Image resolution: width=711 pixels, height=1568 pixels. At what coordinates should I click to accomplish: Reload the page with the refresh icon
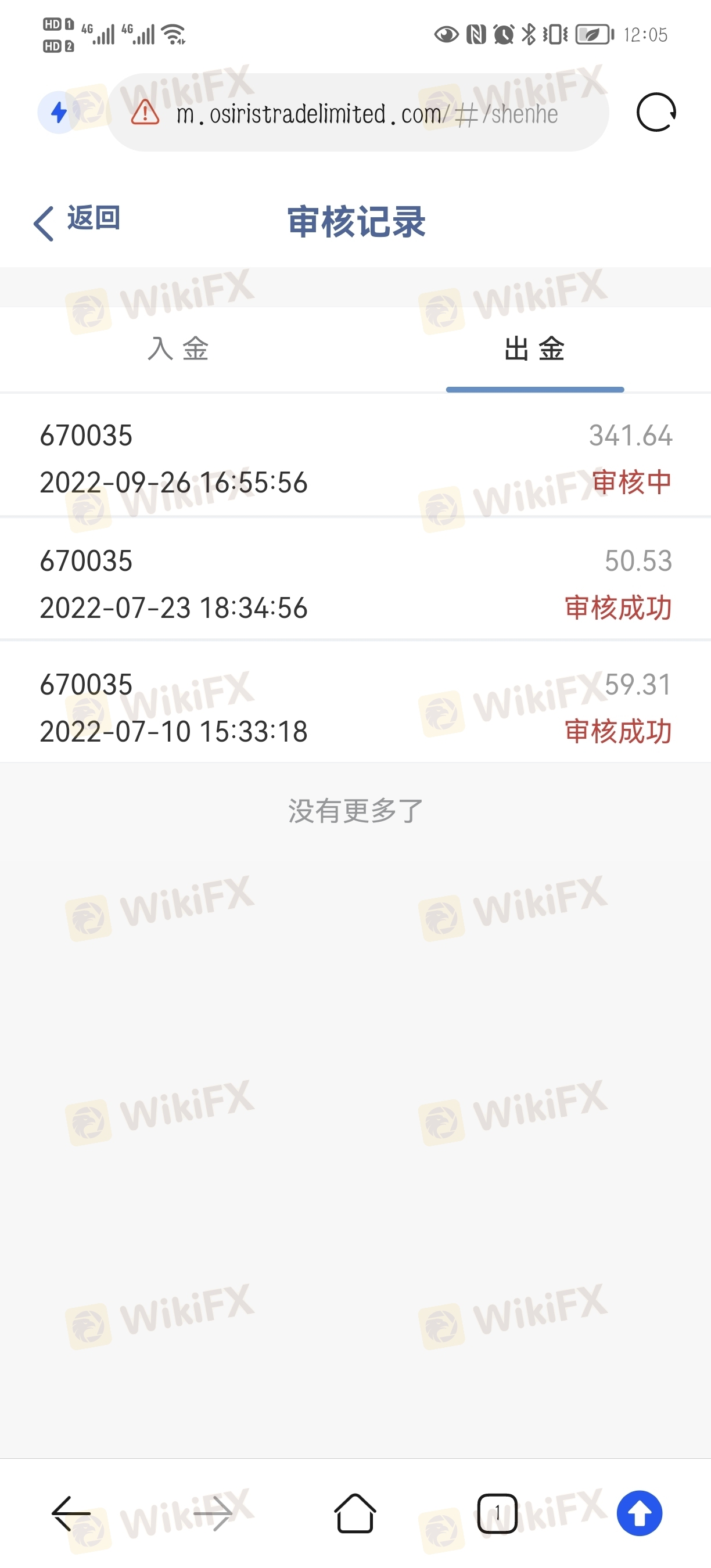point(656,113)
